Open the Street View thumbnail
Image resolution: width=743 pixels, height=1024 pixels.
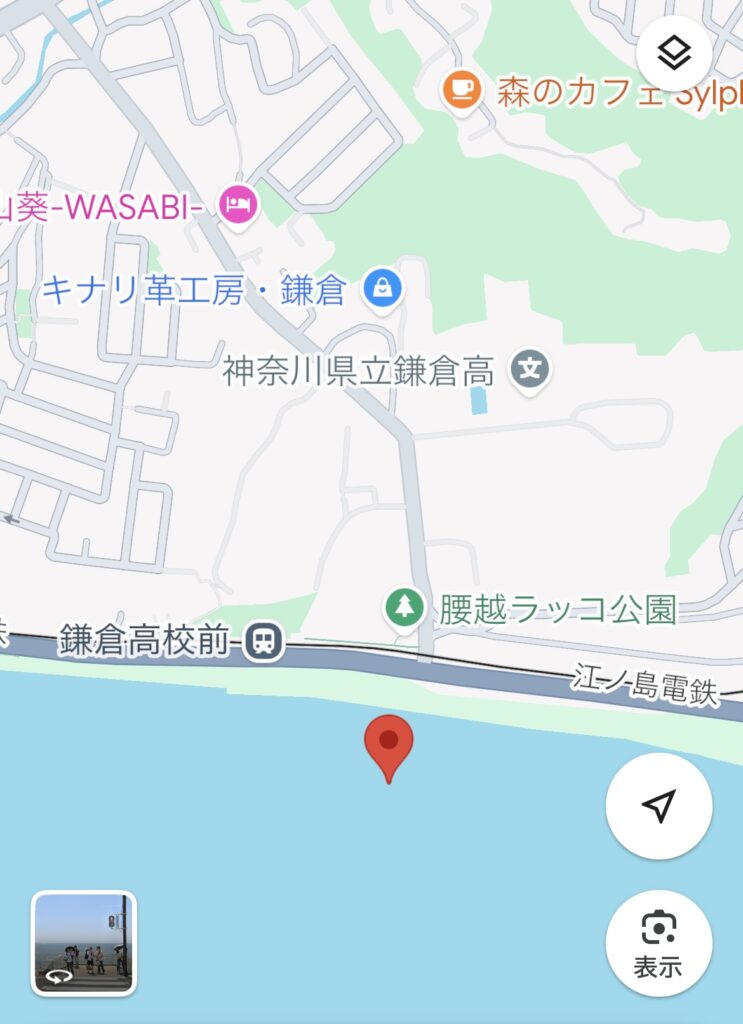pyautogui.click(x=84, y=943)
